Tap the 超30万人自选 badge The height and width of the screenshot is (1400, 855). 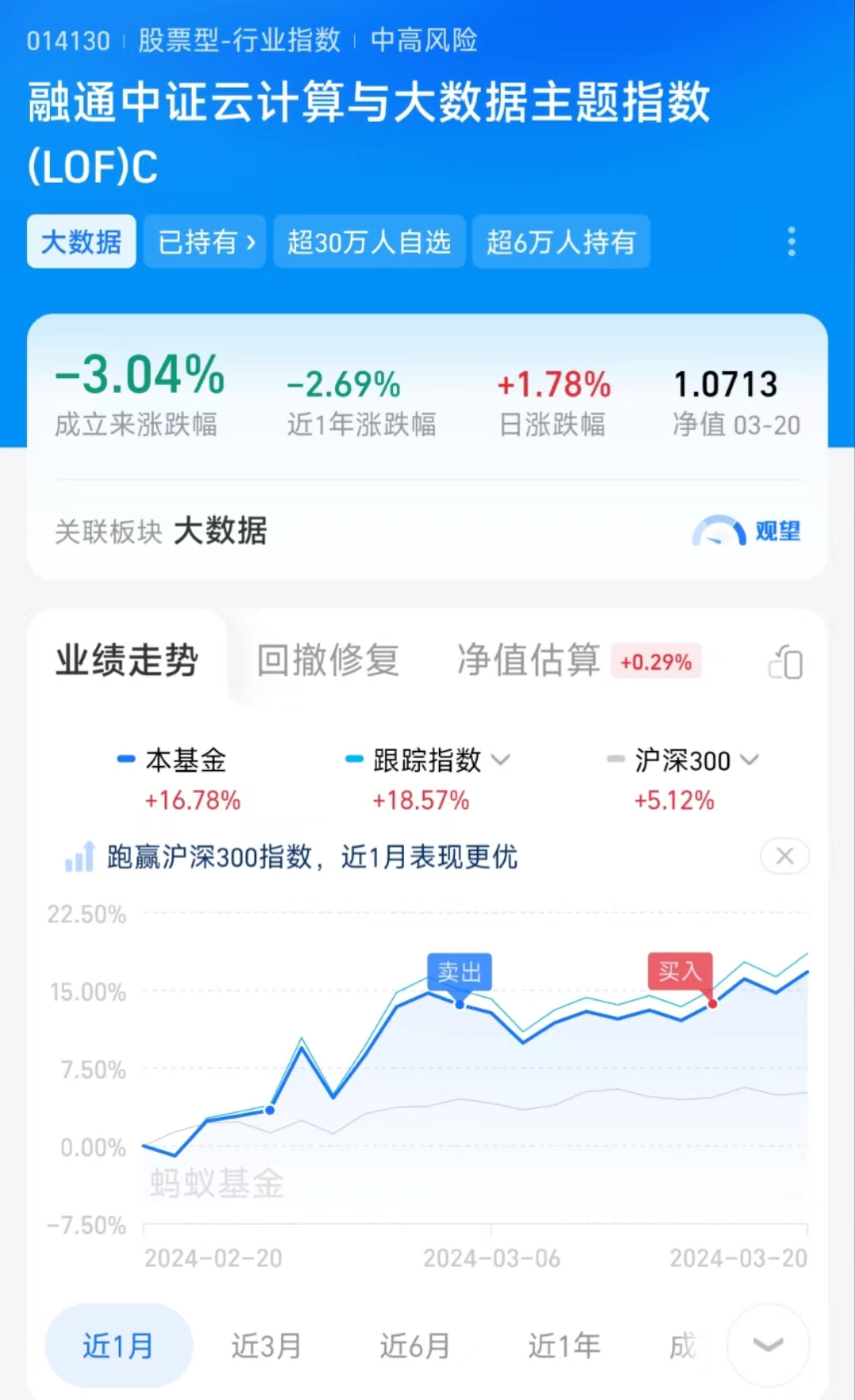coord(369,242)
